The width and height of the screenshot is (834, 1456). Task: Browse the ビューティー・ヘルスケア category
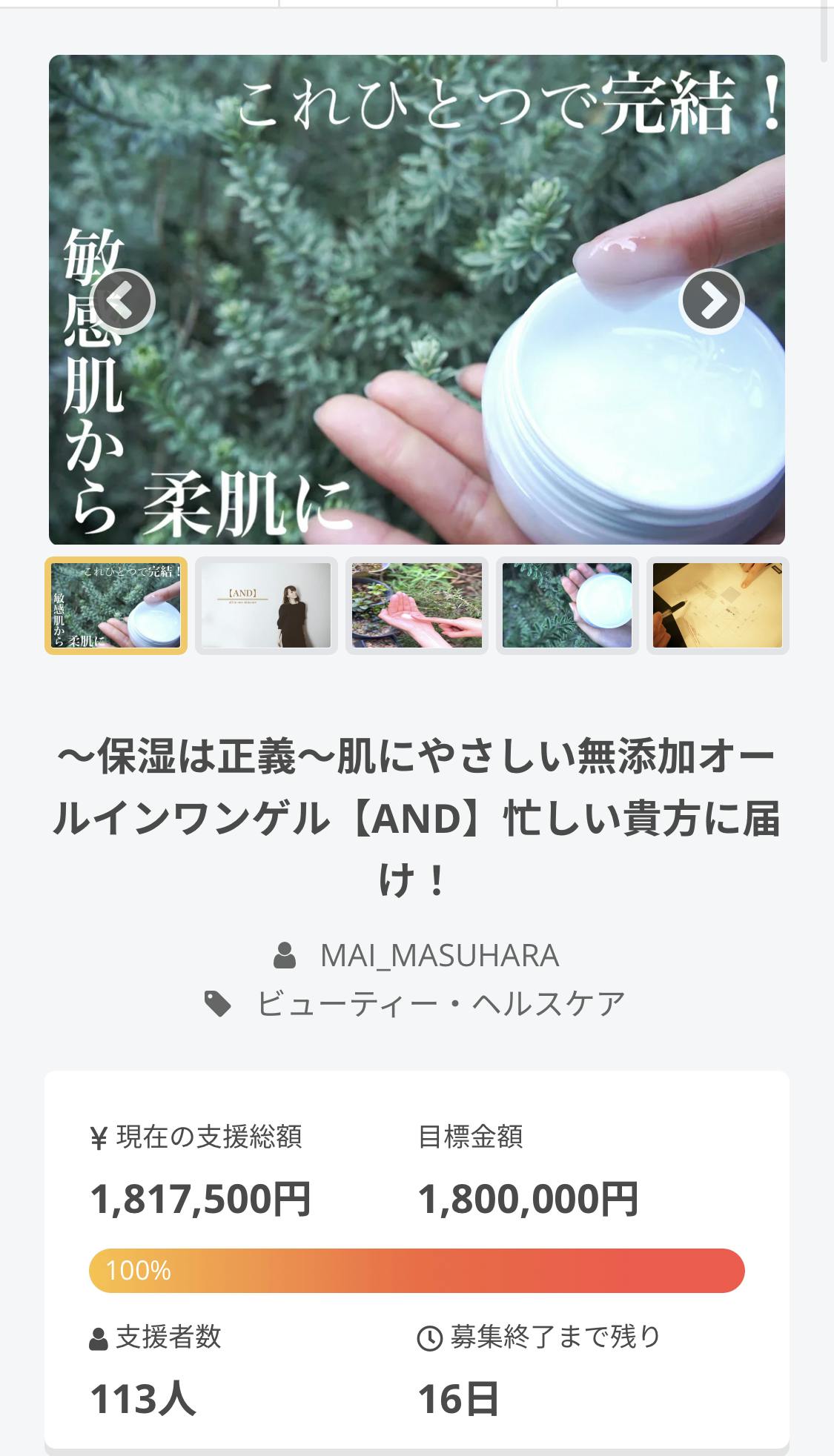tap(440, 1004)
